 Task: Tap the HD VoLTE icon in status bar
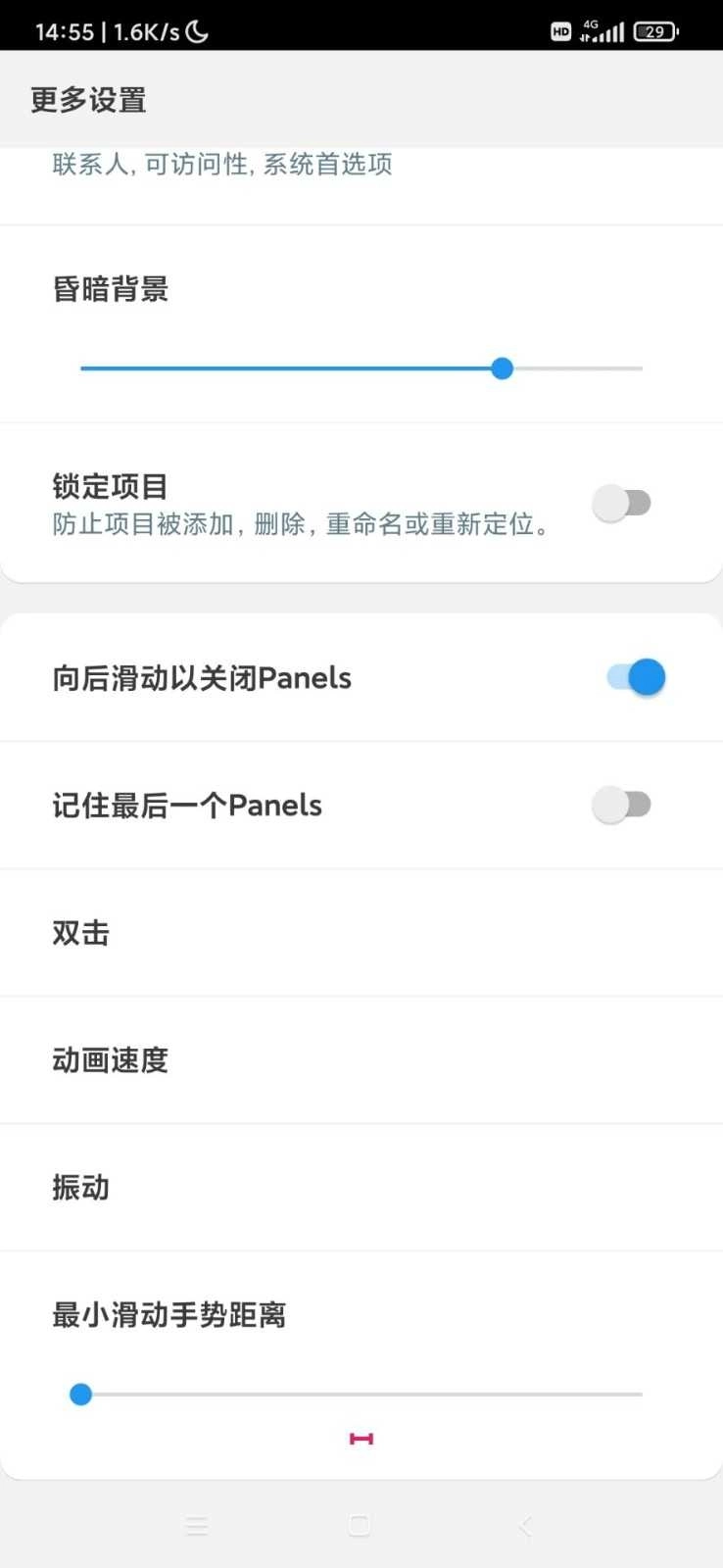tap(561, 31)
